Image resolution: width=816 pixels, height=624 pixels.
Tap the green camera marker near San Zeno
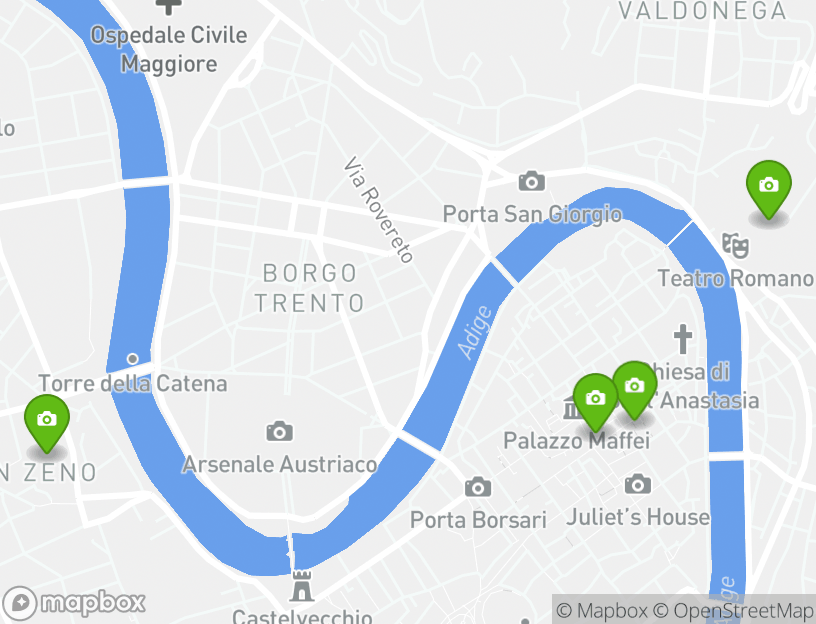46,421
